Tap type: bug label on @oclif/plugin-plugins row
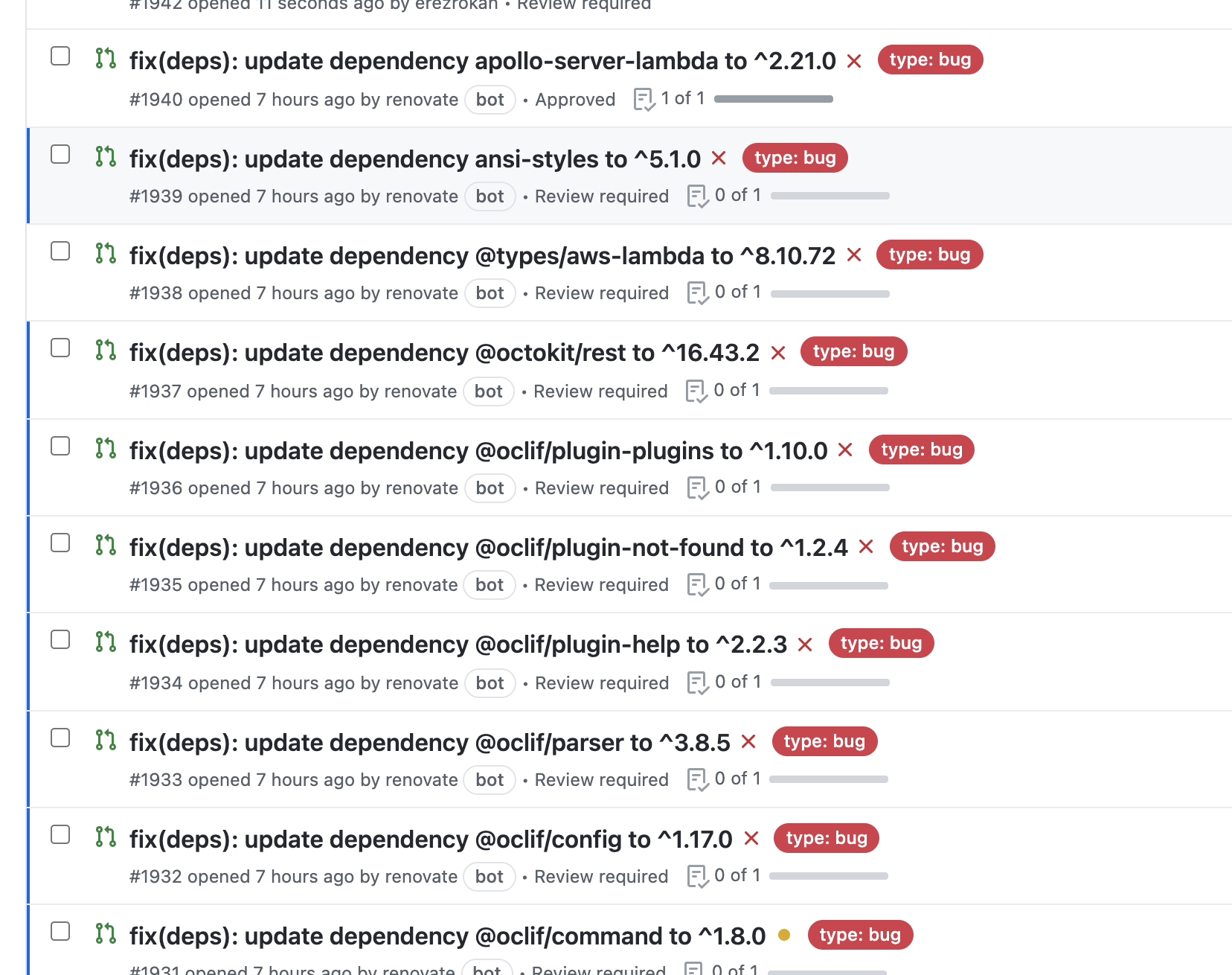Screen dimensions: 1232x975 tap(921, 450)
